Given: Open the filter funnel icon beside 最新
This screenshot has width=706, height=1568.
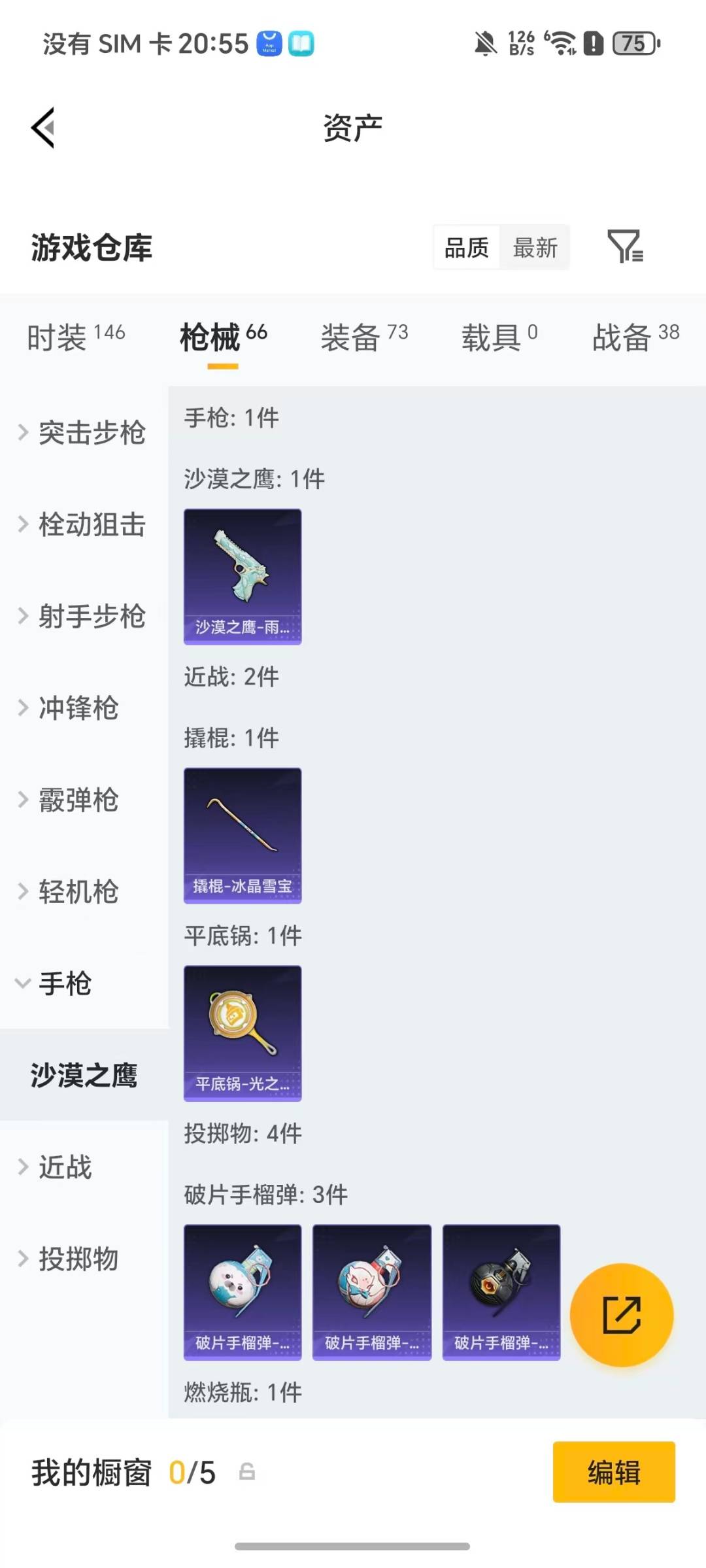Looking at the screenshot, I should tap(626, 247).
